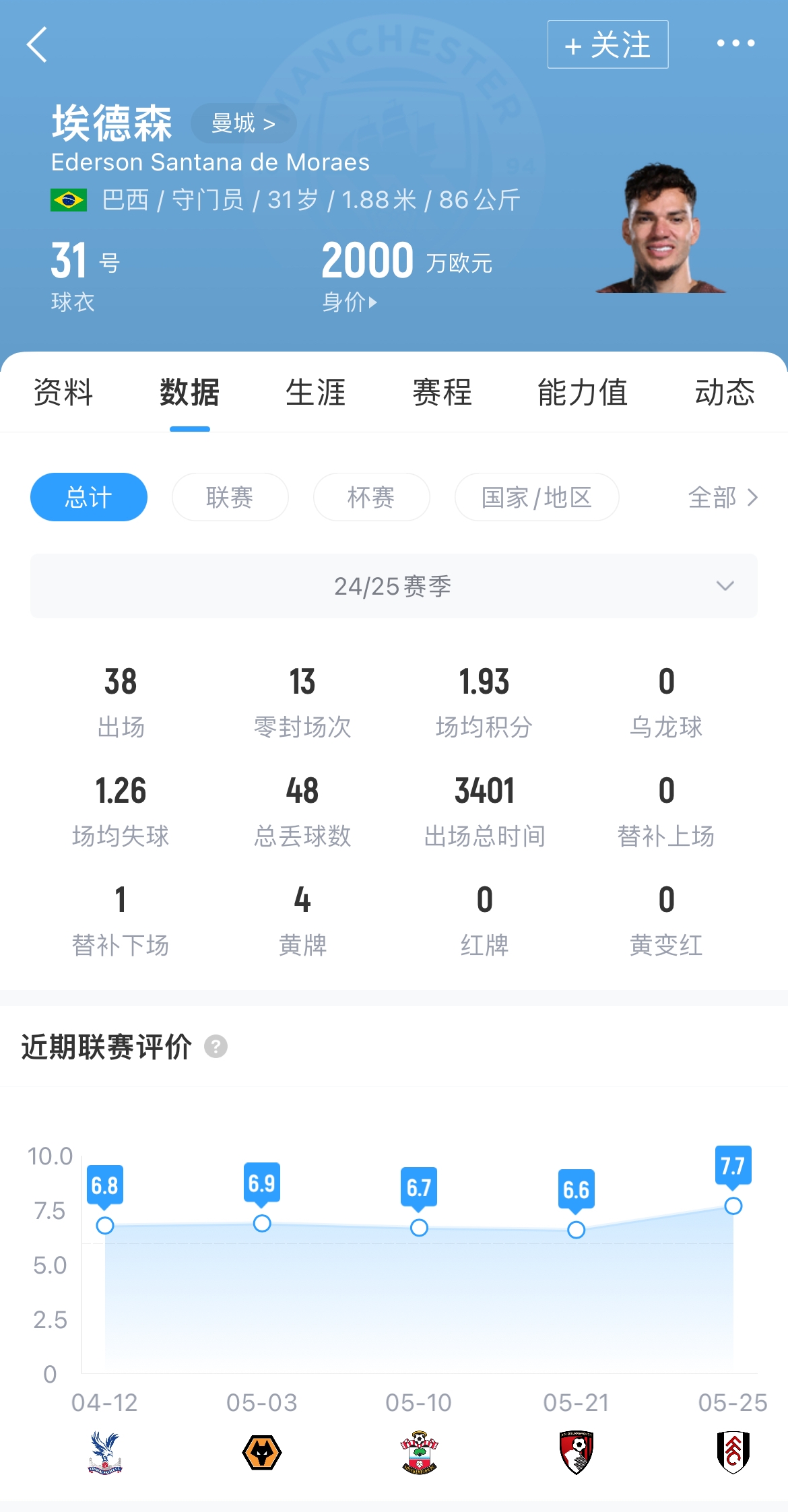Image resolution: width=788 pixels, height=1512 pixels.
Task: Open the three-dot overflow menu
Action: 735,43
